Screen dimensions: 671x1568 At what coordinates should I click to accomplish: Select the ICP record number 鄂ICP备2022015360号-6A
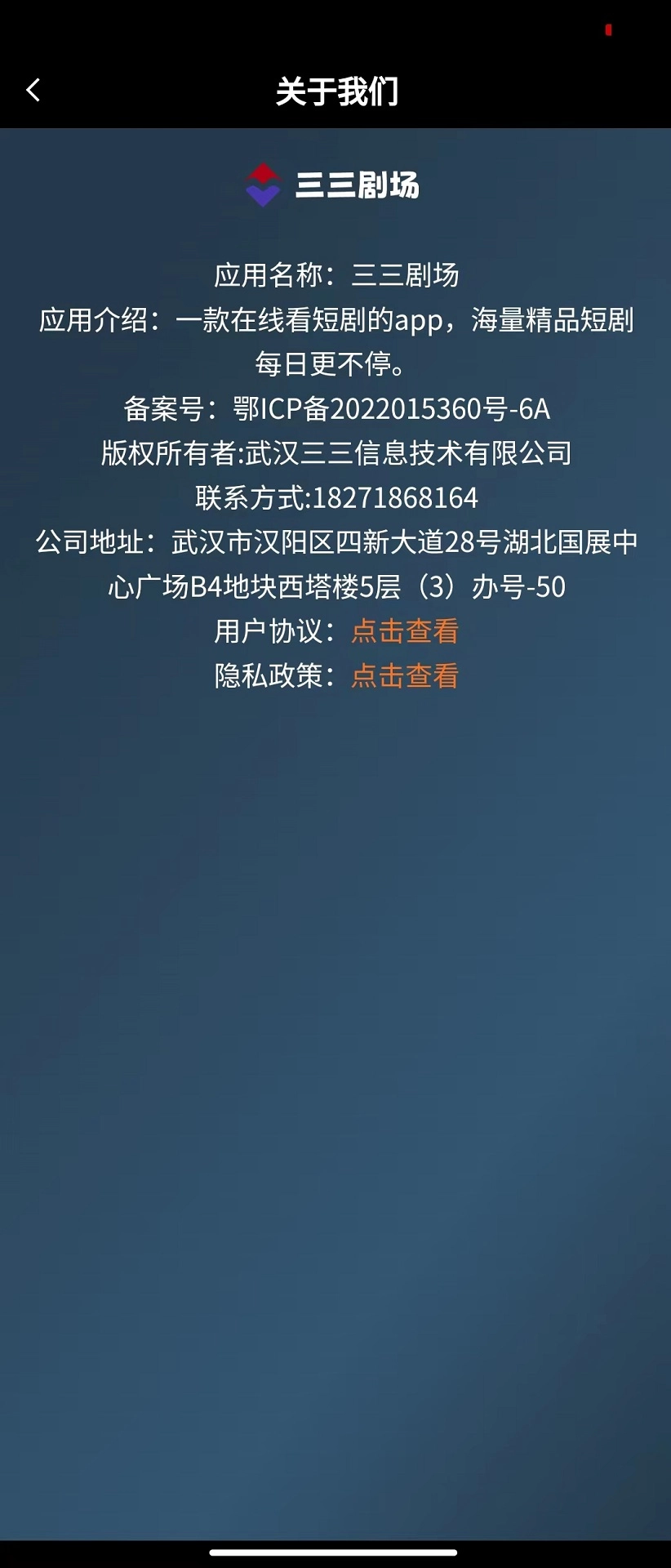(391, 410)
